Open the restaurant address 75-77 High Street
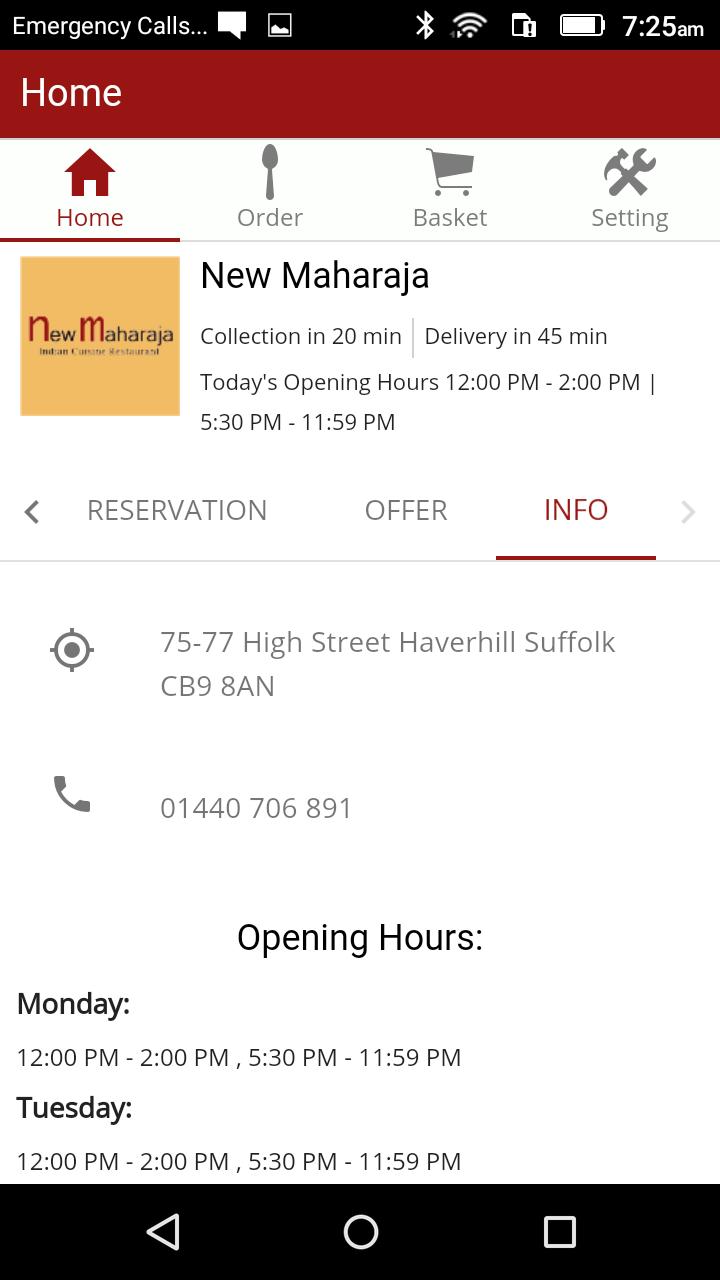The width and height of the screenshot is (720, 1280). (x=388, y=663)
